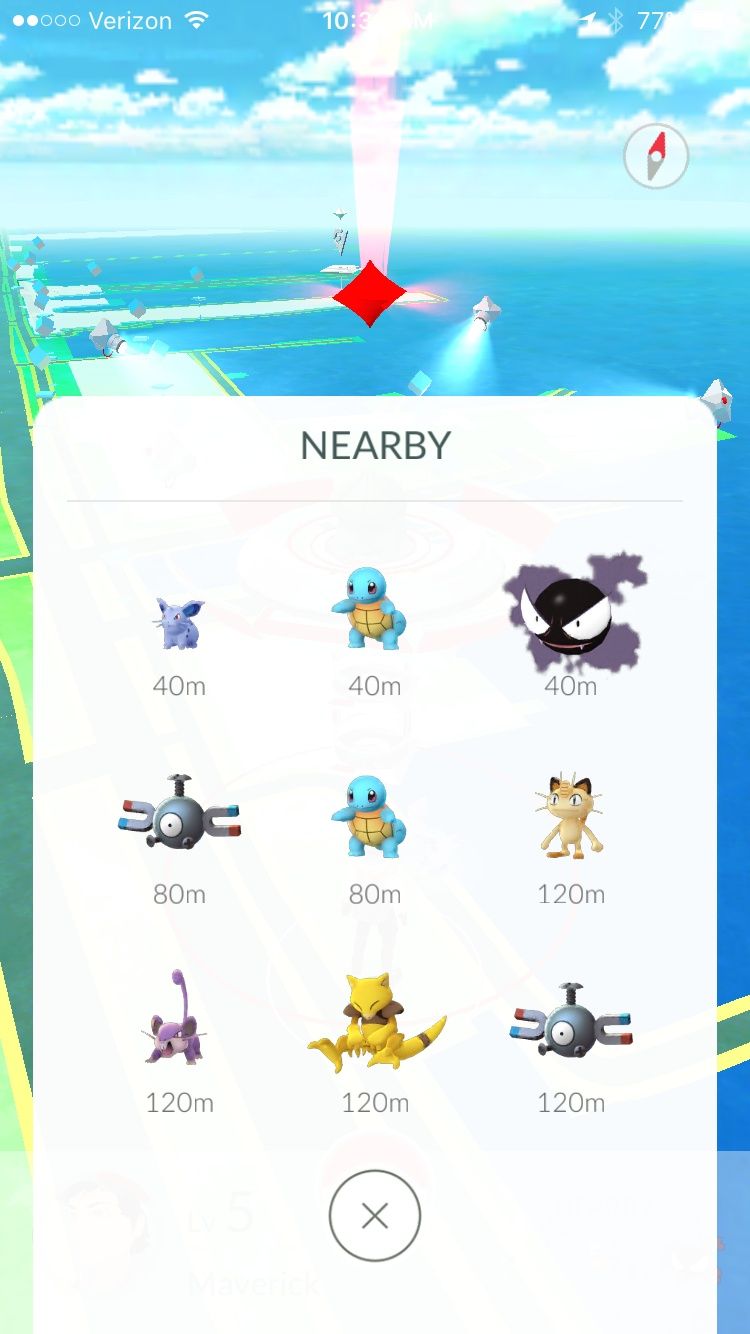Select the Magnemite at 80m

pyautogui.click(x=178, y=815)
